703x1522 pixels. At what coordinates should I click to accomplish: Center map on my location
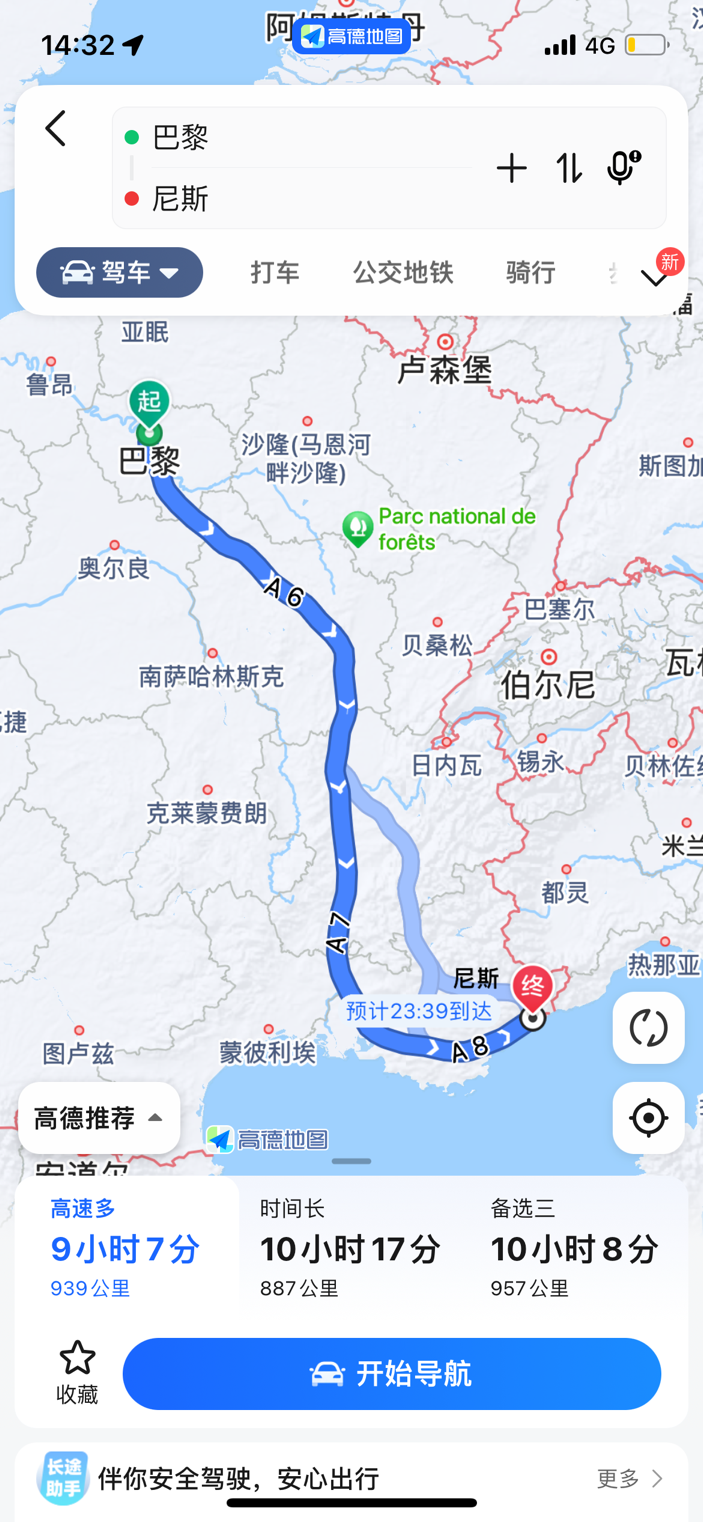coord(648,1117)
